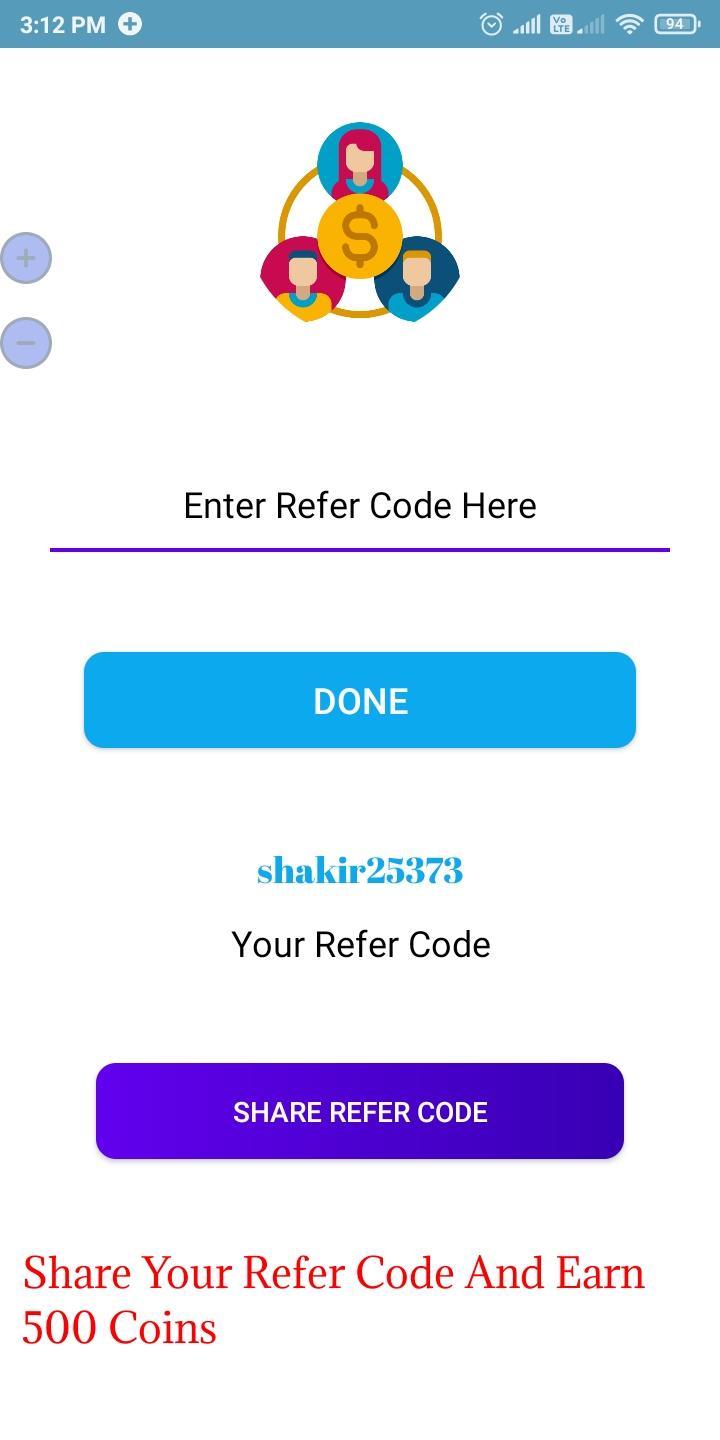
Task: Share the refer code
Action: coord(360,1111)
